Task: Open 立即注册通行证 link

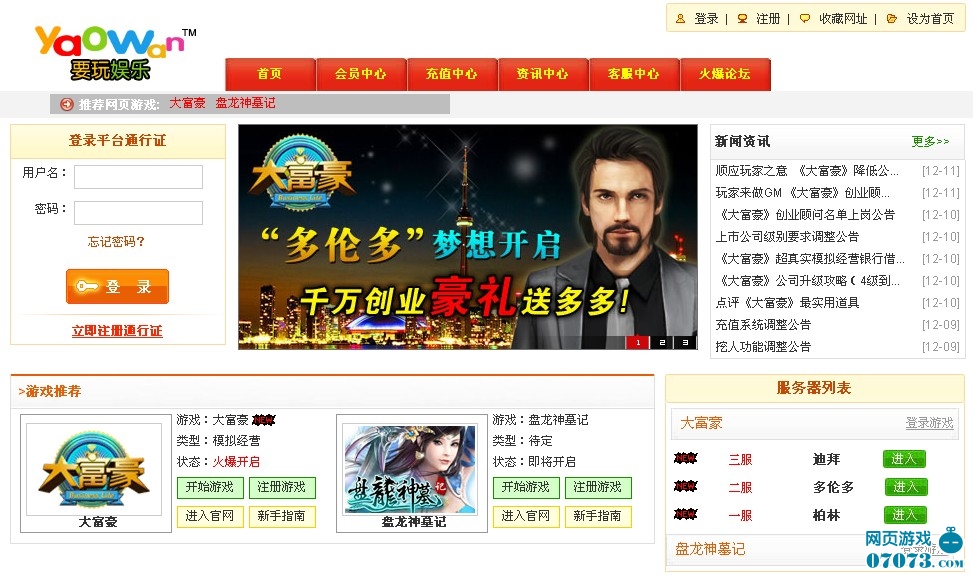Action: click(117, 331)
